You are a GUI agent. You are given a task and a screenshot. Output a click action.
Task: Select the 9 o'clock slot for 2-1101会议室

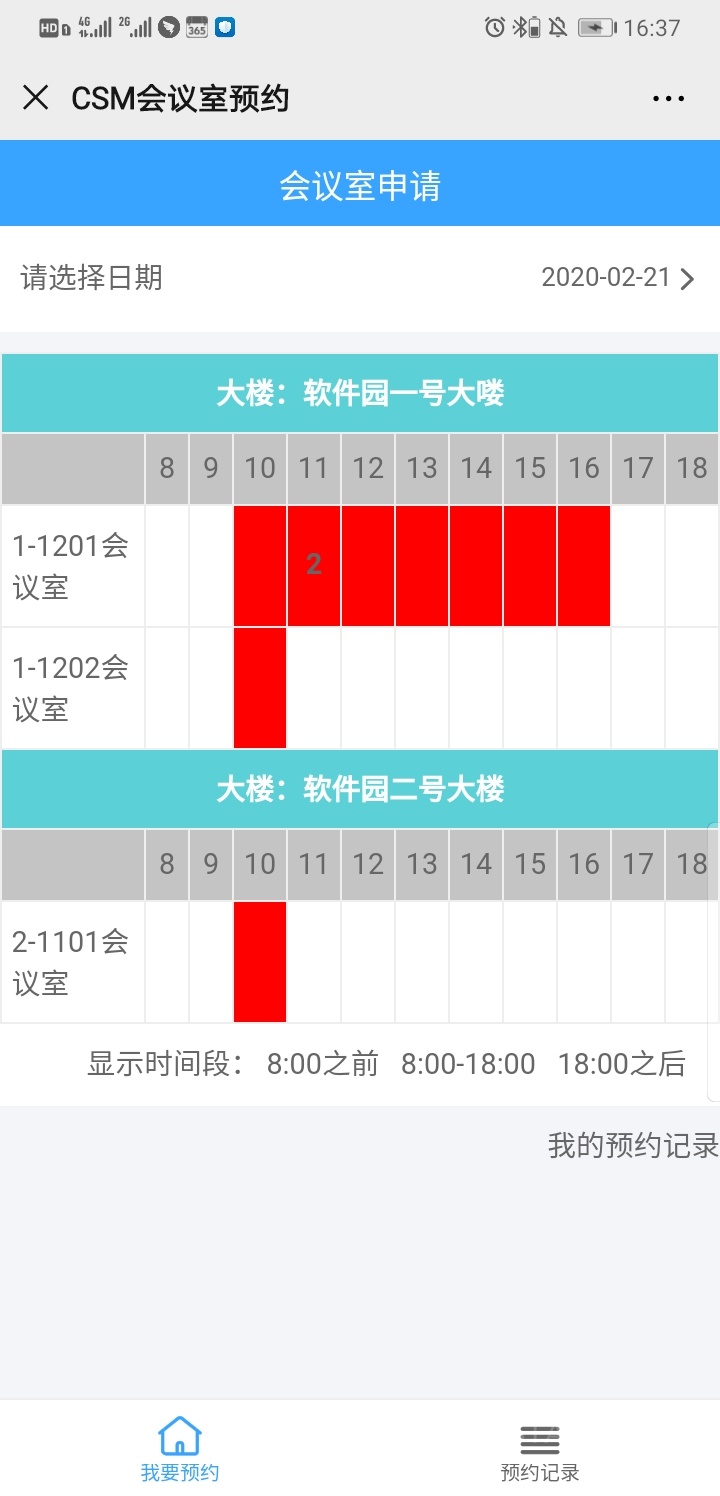(211, 962)
